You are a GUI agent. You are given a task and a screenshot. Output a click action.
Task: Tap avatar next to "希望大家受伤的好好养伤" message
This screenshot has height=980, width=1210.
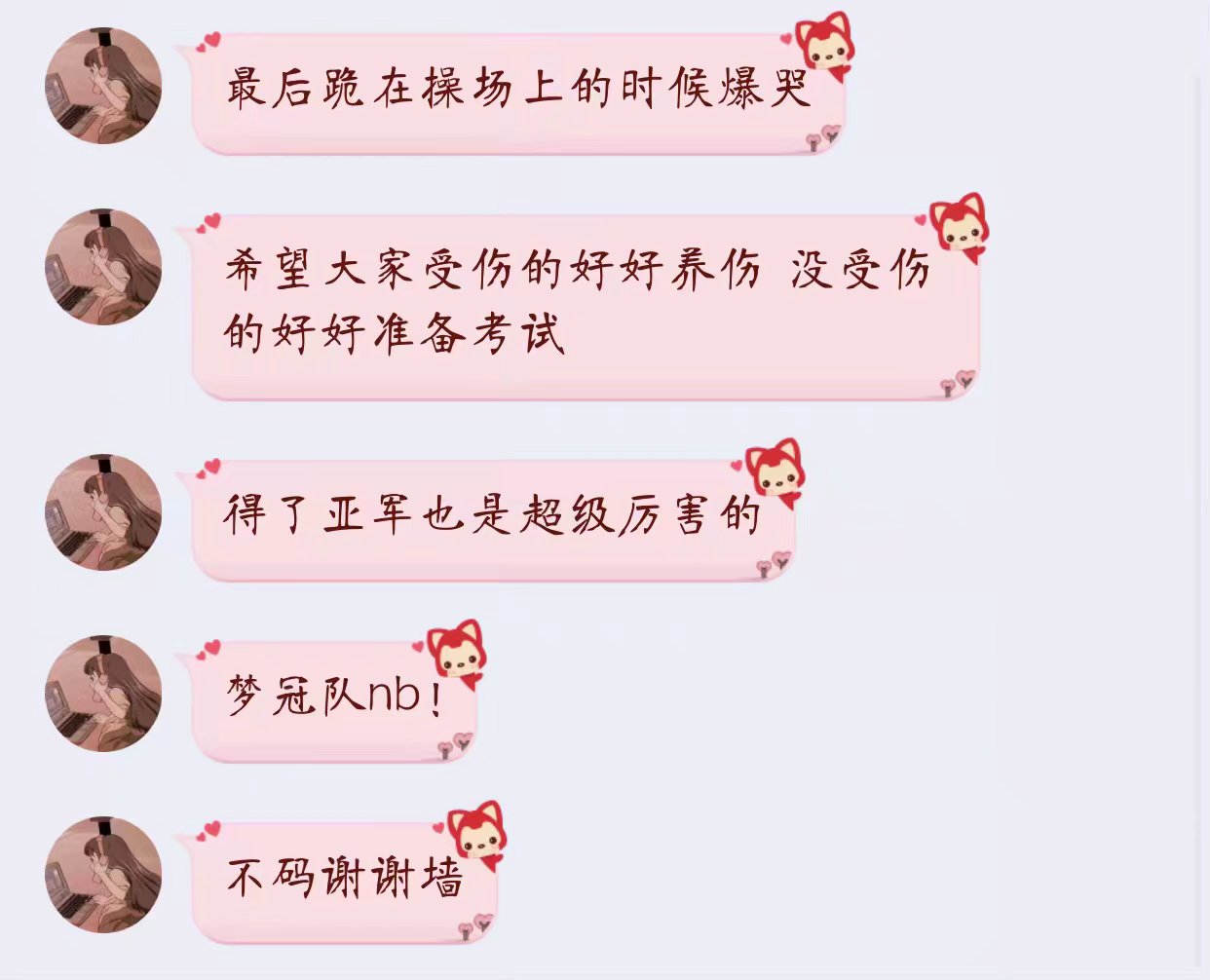pos(103,267)
